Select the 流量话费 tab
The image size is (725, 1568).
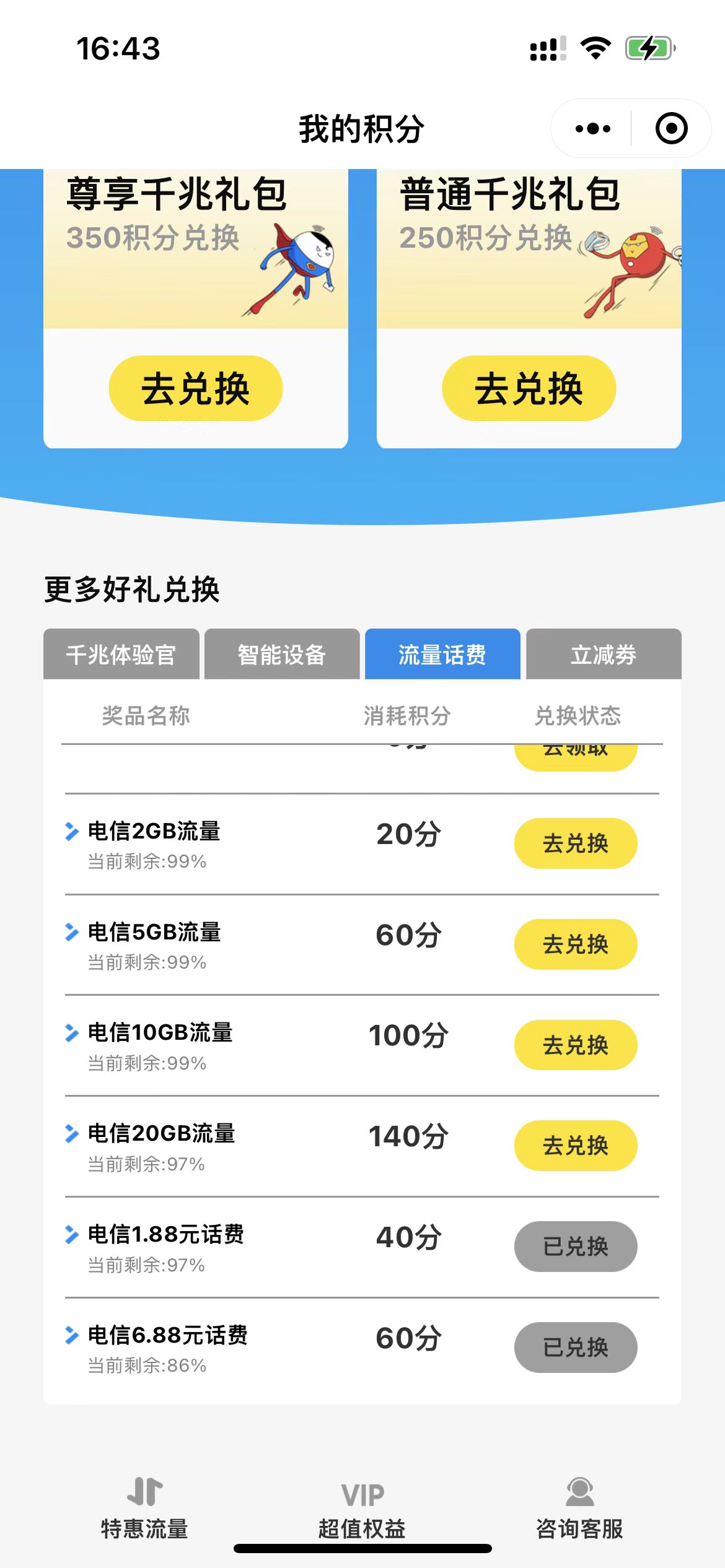pos(442,654)
